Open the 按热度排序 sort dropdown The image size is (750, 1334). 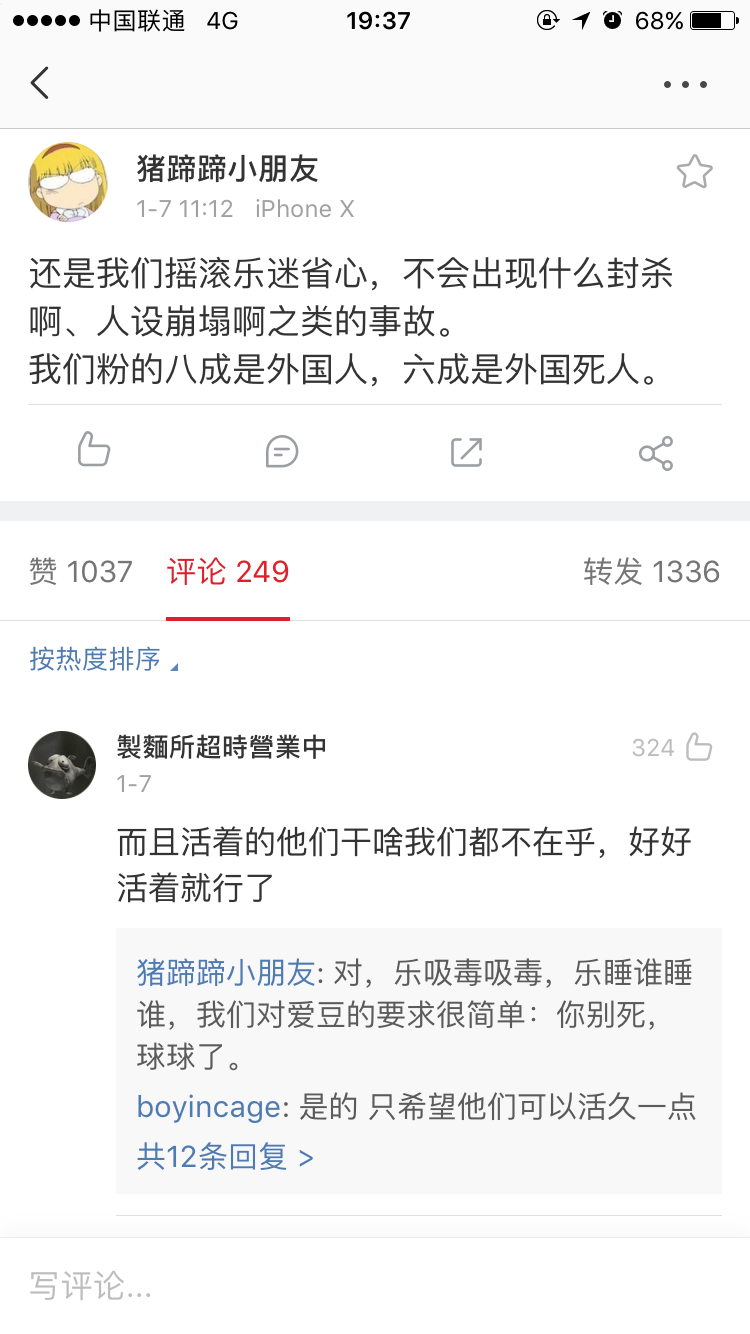104,660
